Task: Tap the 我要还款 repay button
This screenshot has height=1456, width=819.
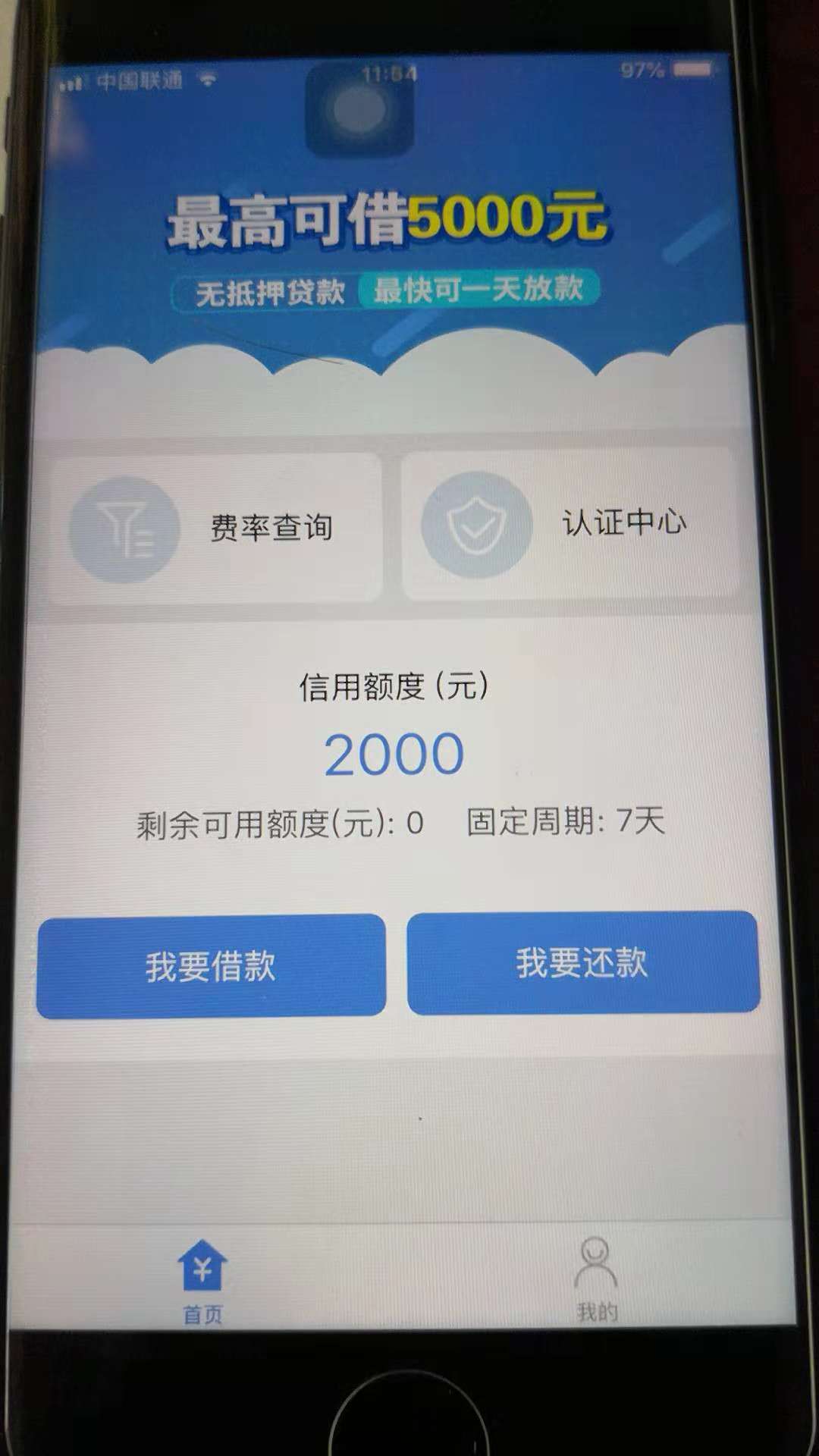Action: tap(583, 962)
